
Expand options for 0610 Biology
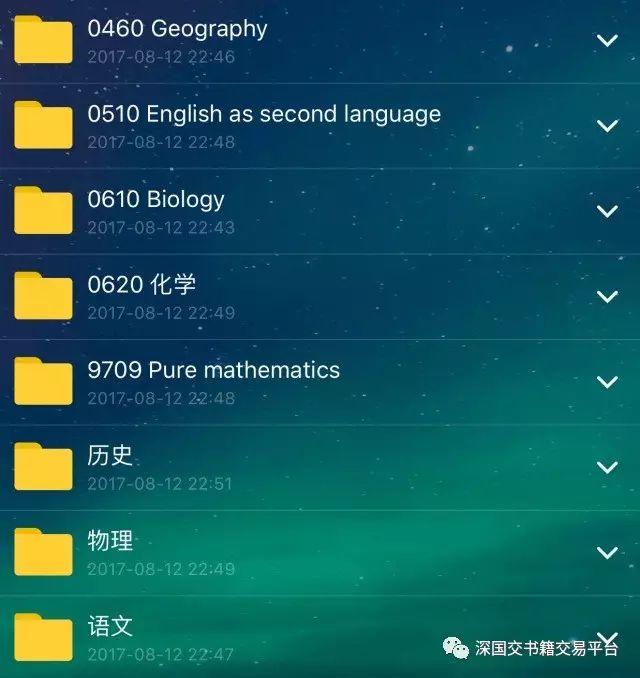tap(606, 211)
